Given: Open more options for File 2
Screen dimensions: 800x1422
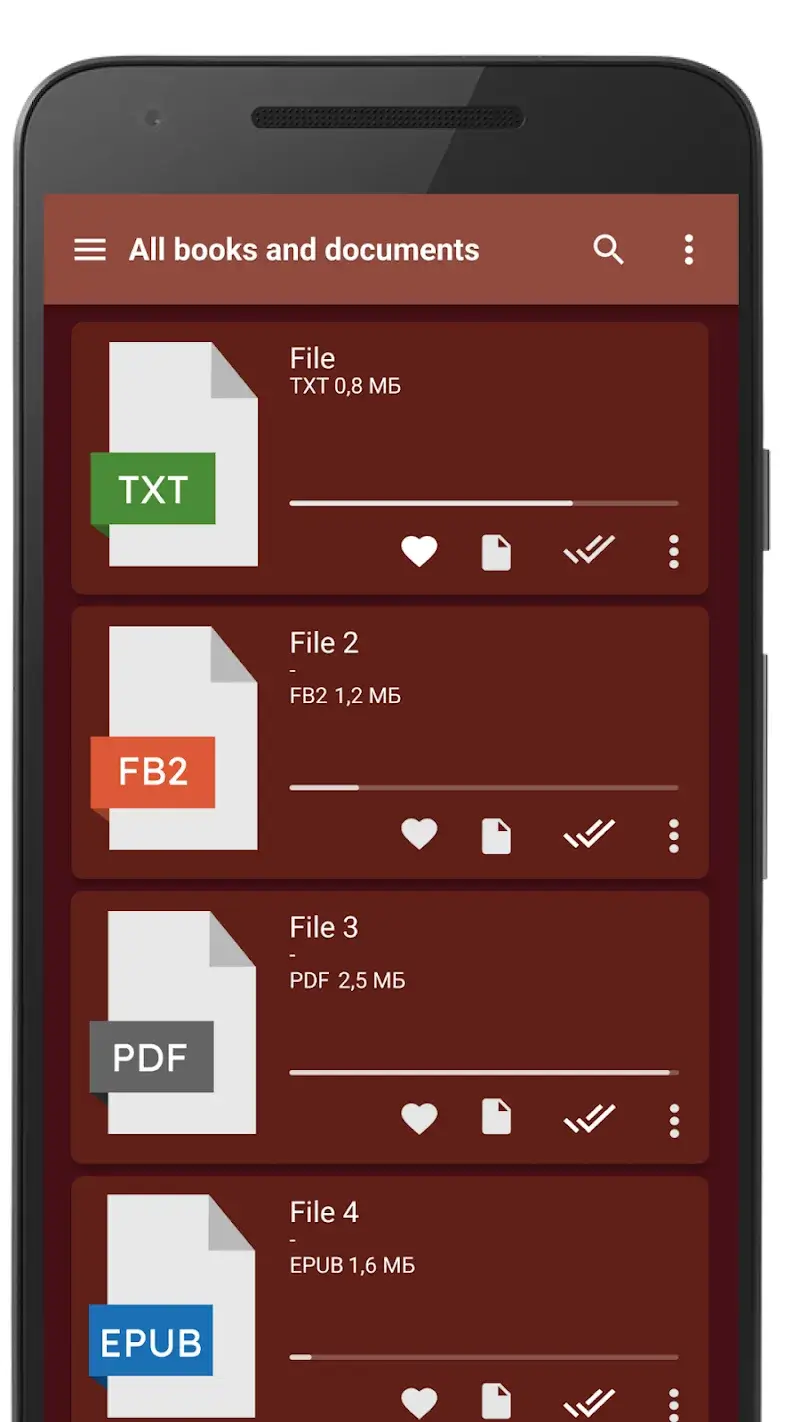Looking at the screenshot, I should click(673, 836).
